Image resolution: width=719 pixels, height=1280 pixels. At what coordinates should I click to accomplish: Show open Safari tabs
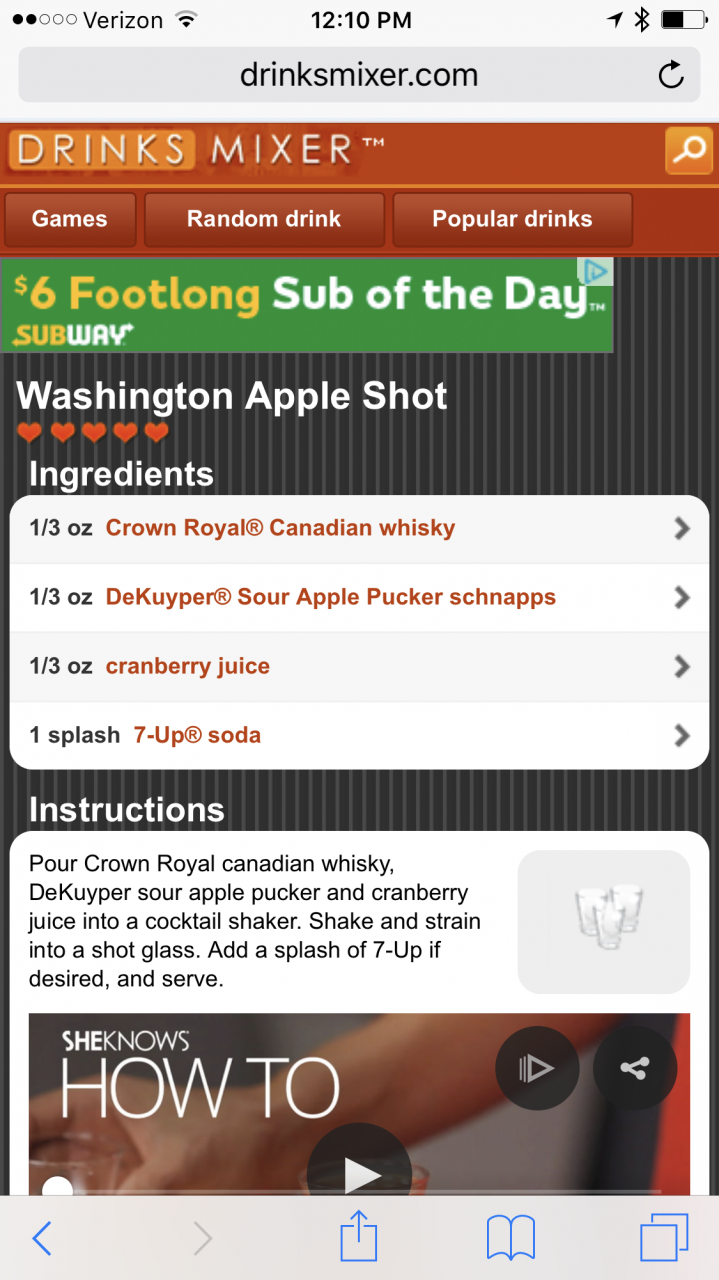(x=664, y=1239)
